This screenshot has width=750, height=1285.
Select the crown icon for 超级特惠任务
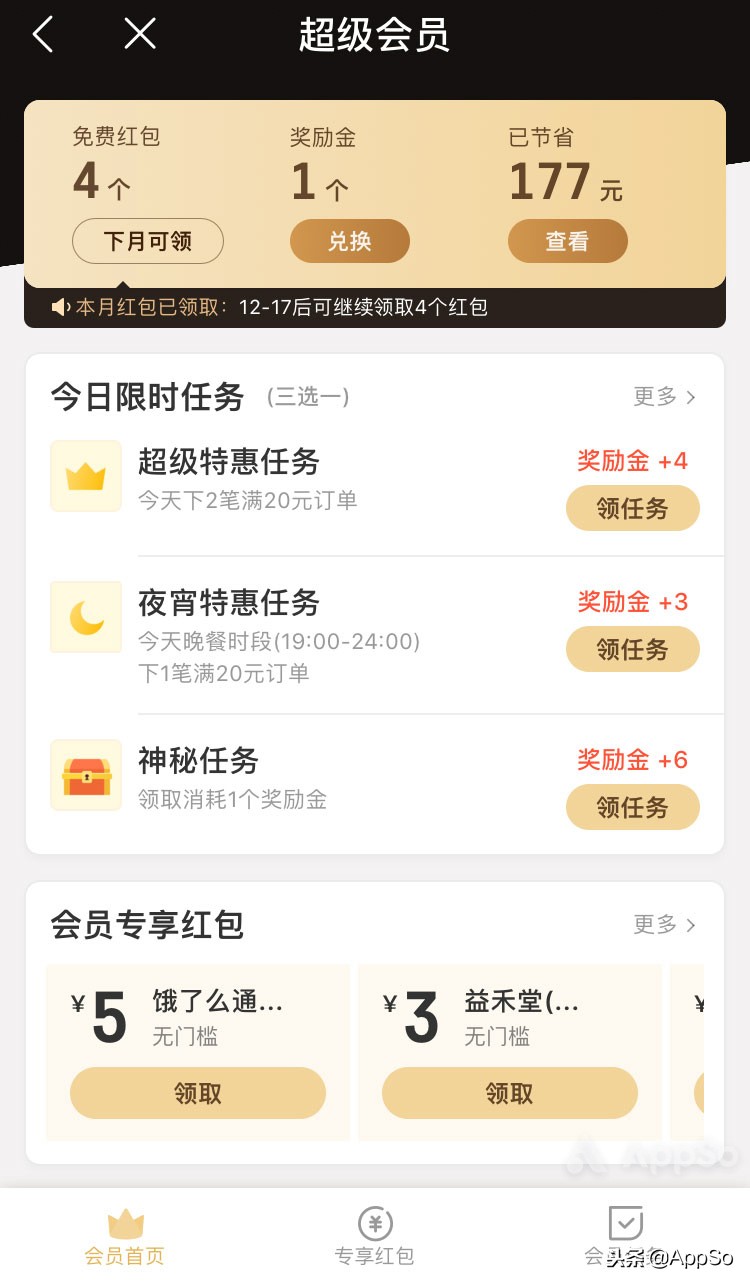click(x=85, y=476)
